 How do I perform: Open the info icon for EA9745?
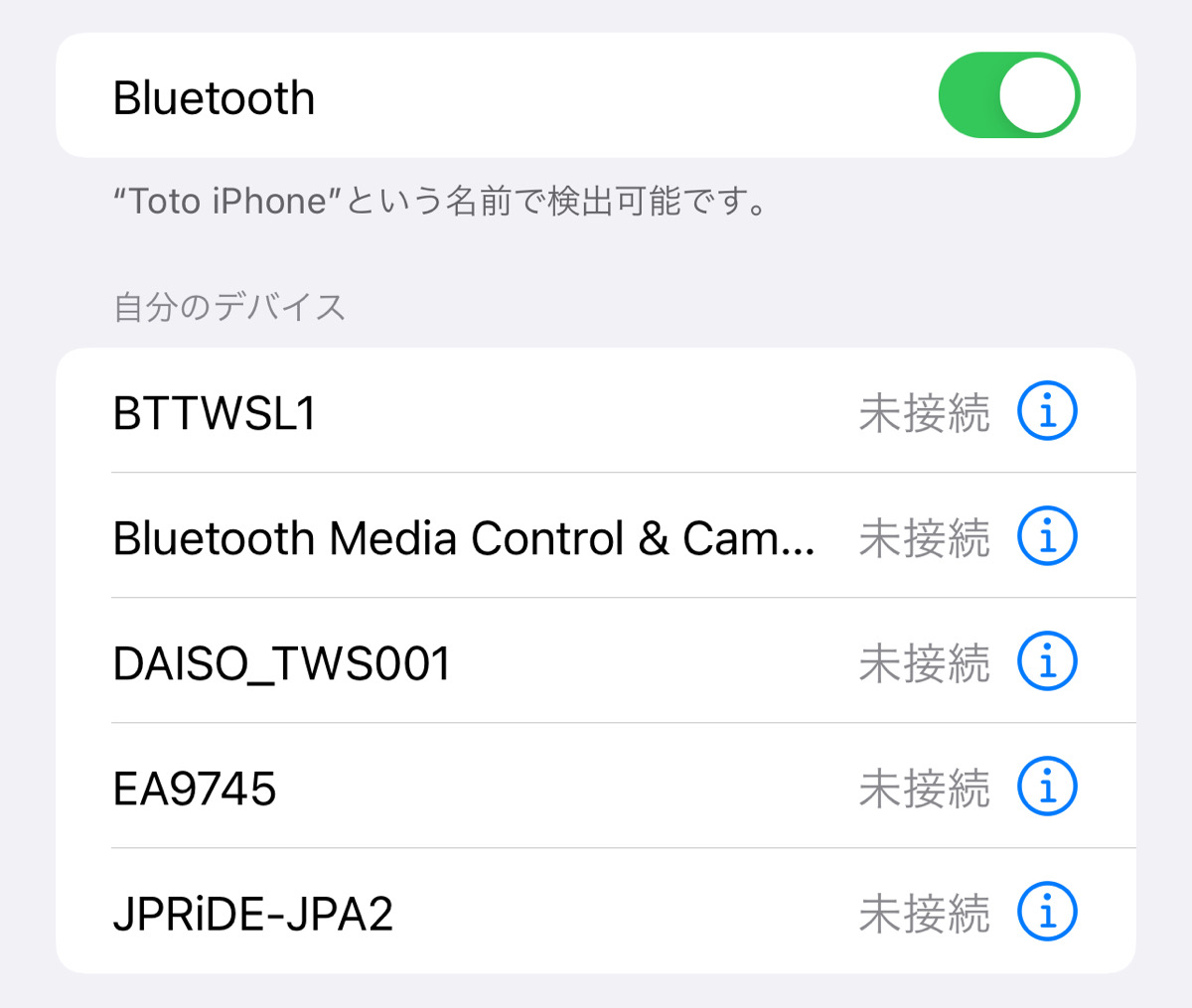(x=1047, y=787)
